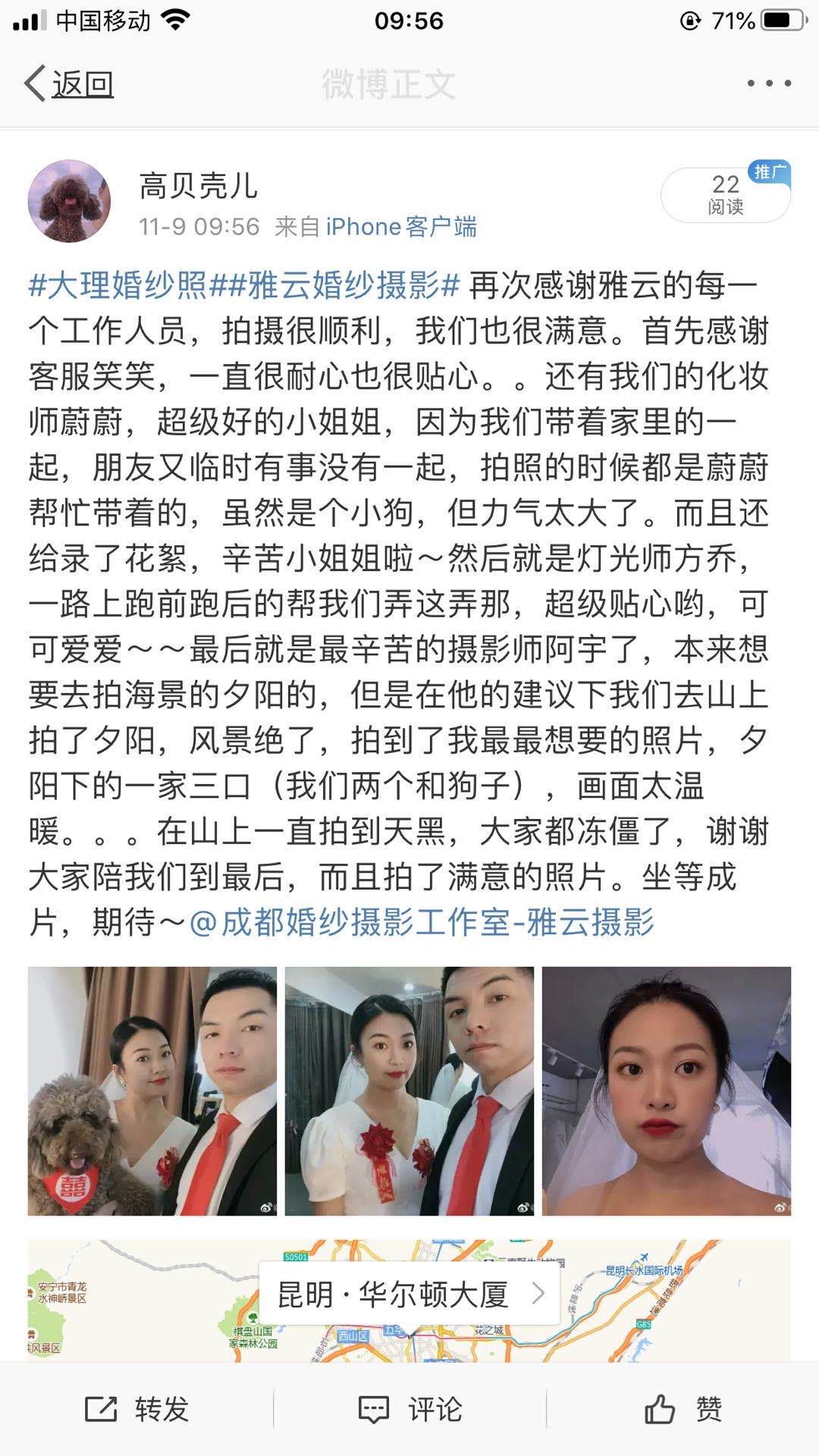The image size is (819, 1456).
Task: View the photo with the poodle
Action: click(152, 1091)
